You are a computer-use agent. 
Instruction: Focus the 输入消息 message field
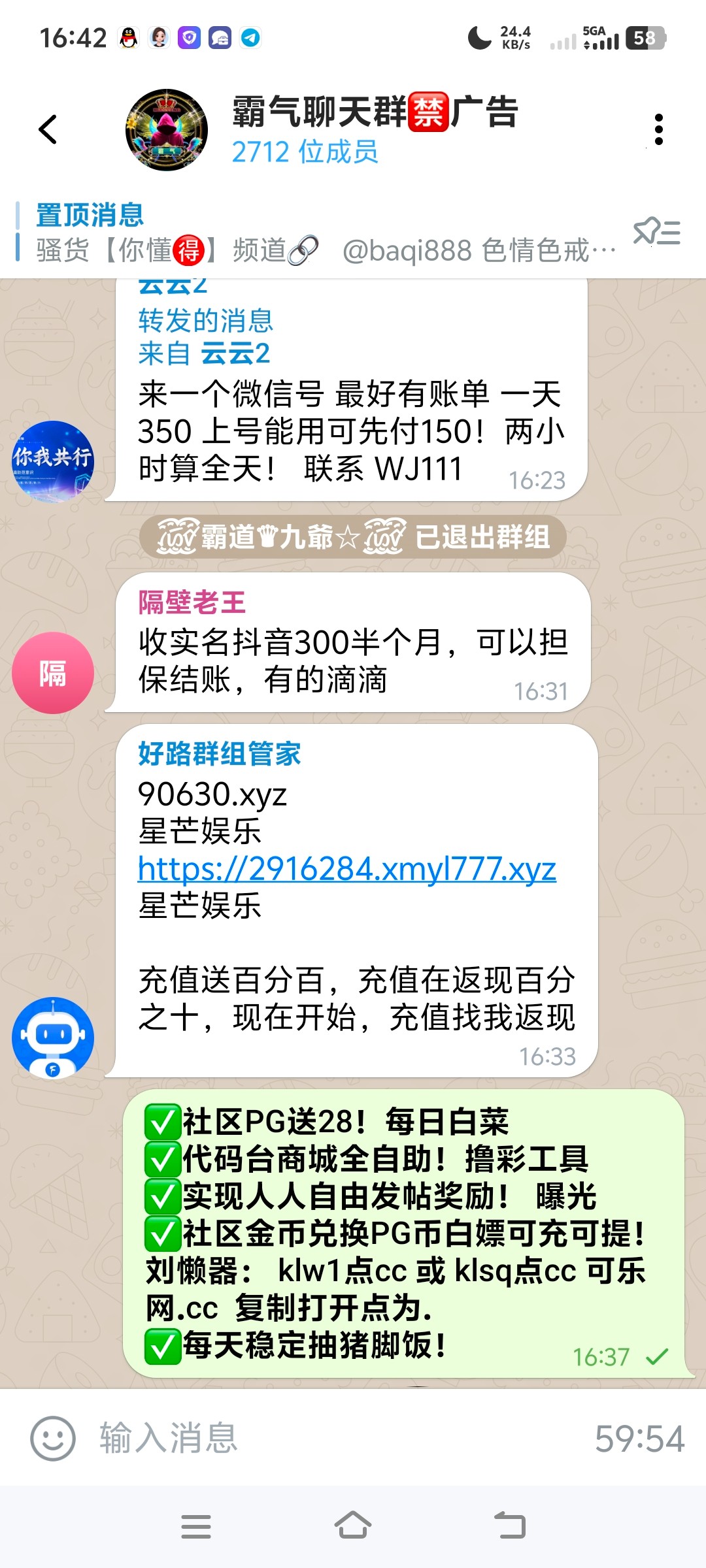tap(327, 1439)
